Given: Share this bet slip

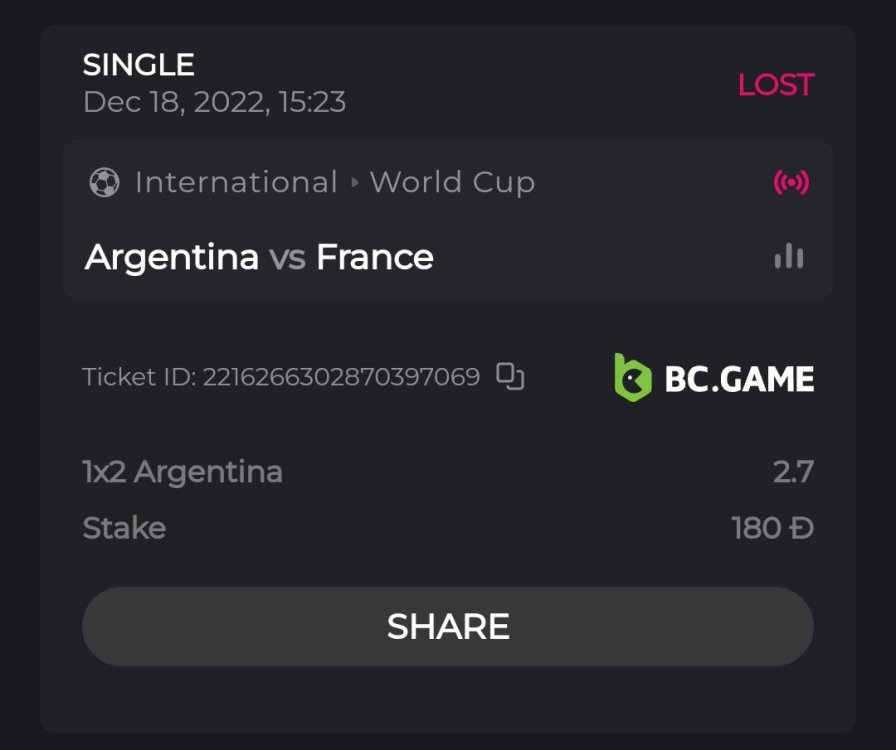Looking at the screenshot, I should click(448, 626).
